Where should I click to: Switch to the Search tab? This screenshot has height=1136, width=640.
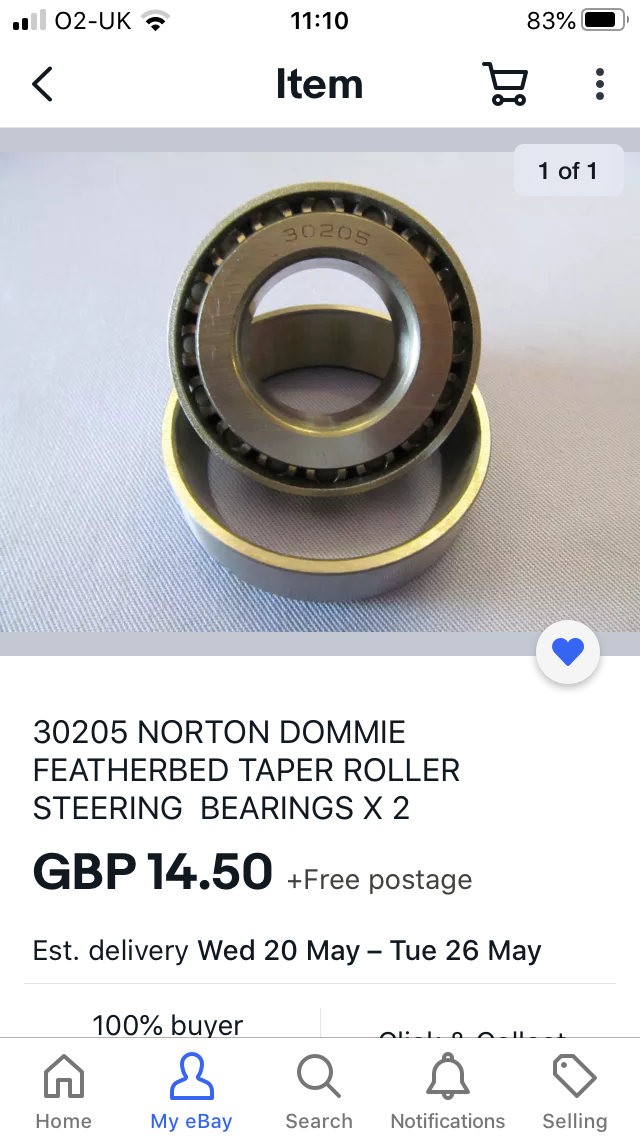[319, 1092]
